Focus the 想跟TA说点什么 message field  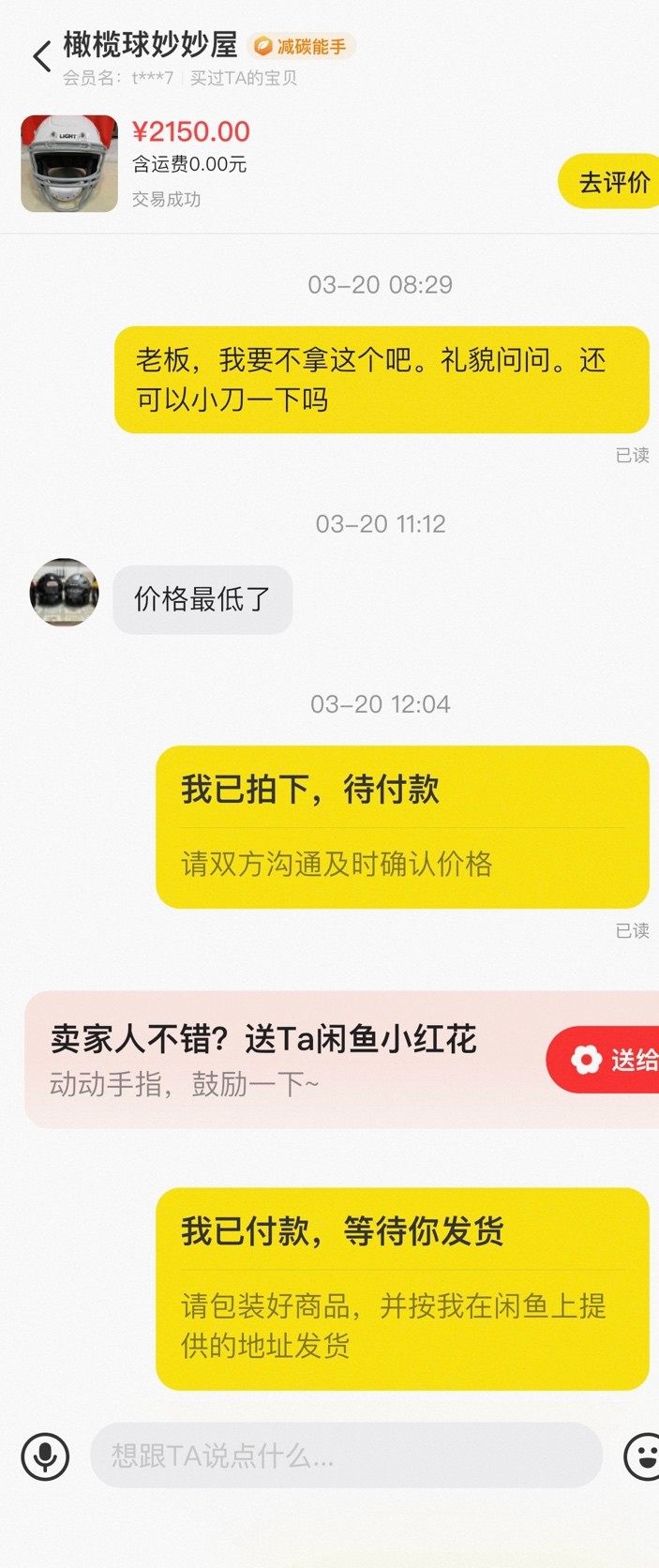click(x=346, y=1455)
